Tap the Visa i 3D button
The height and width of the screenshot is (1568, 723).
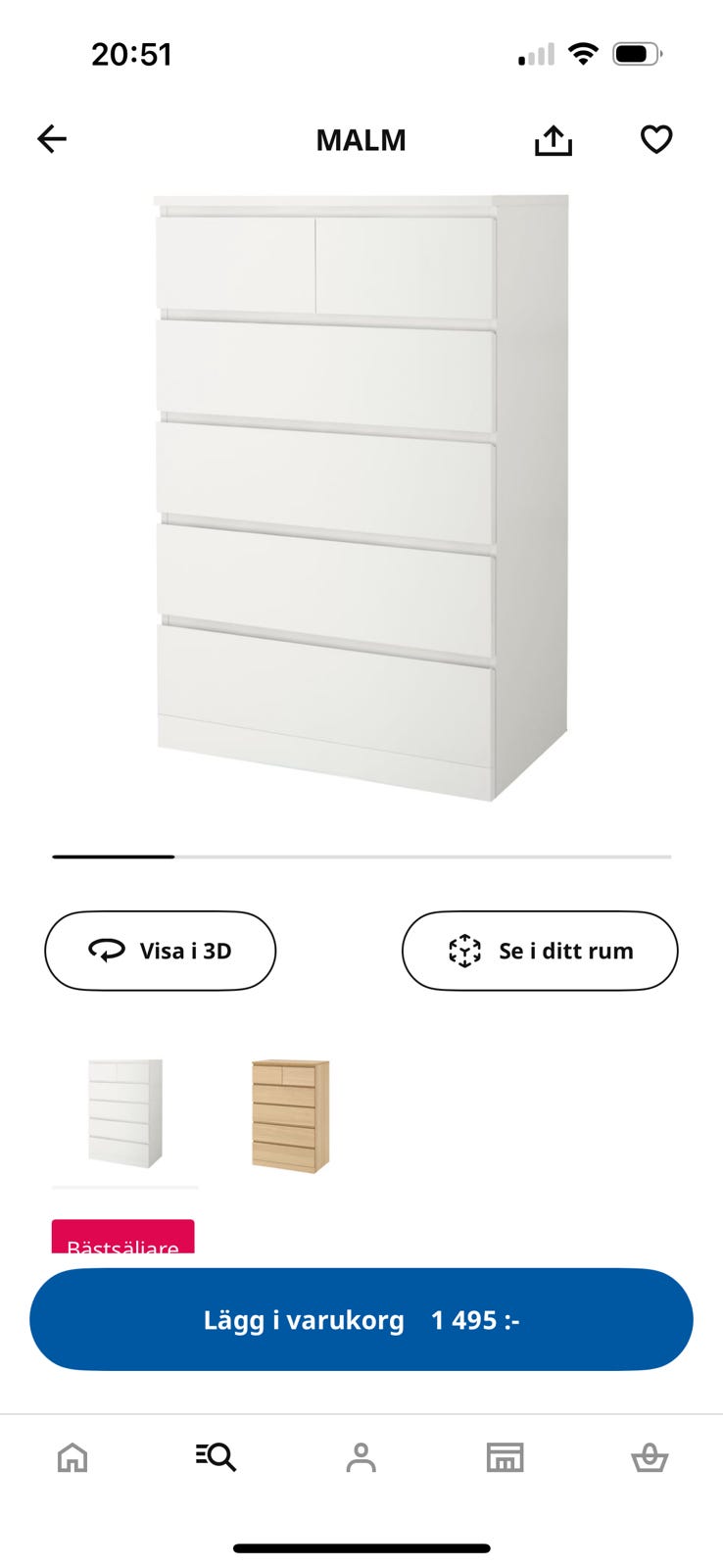161,951
